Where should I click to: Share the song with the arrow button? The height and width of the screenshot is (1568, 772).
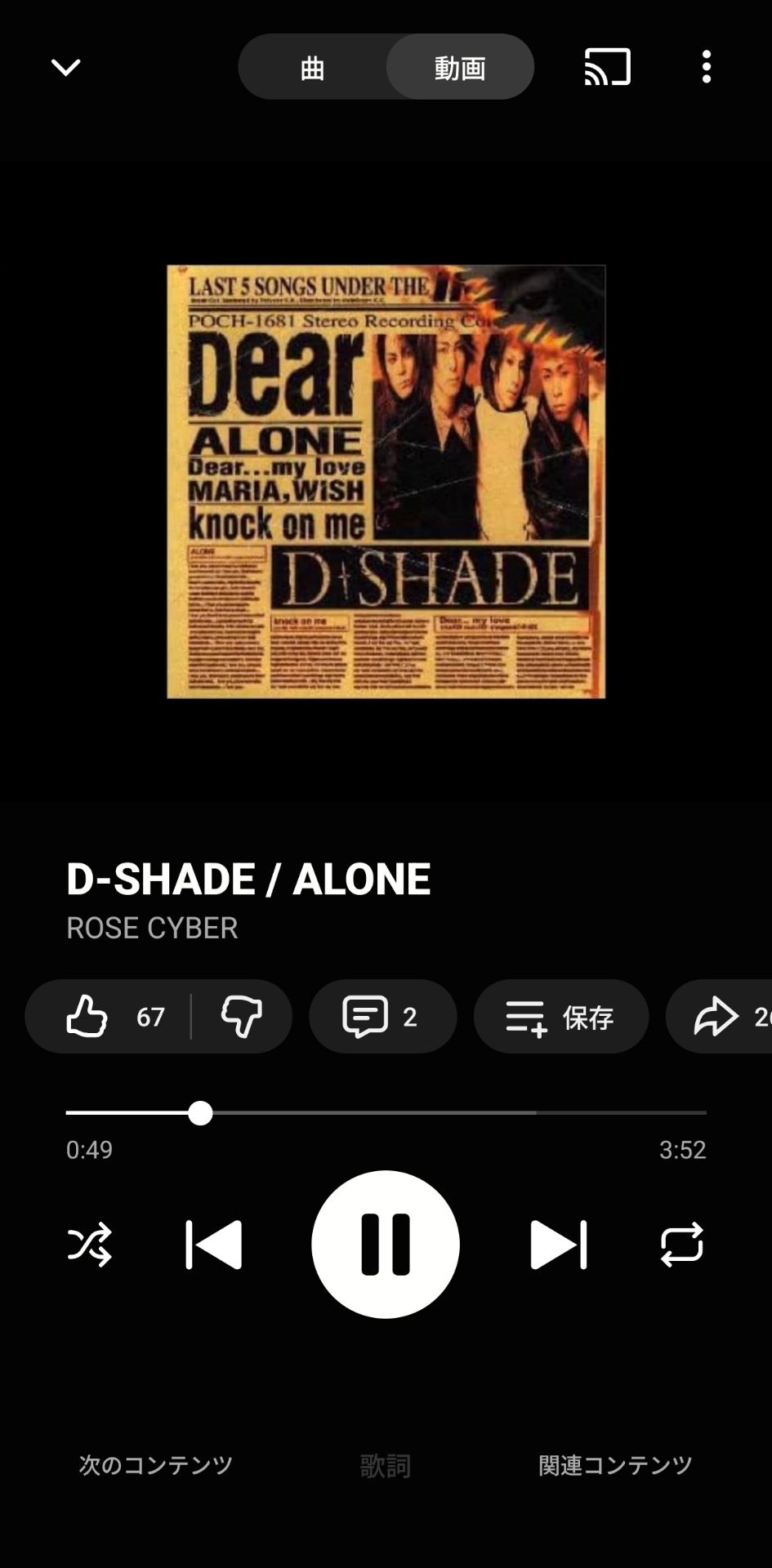(721, 1017)
